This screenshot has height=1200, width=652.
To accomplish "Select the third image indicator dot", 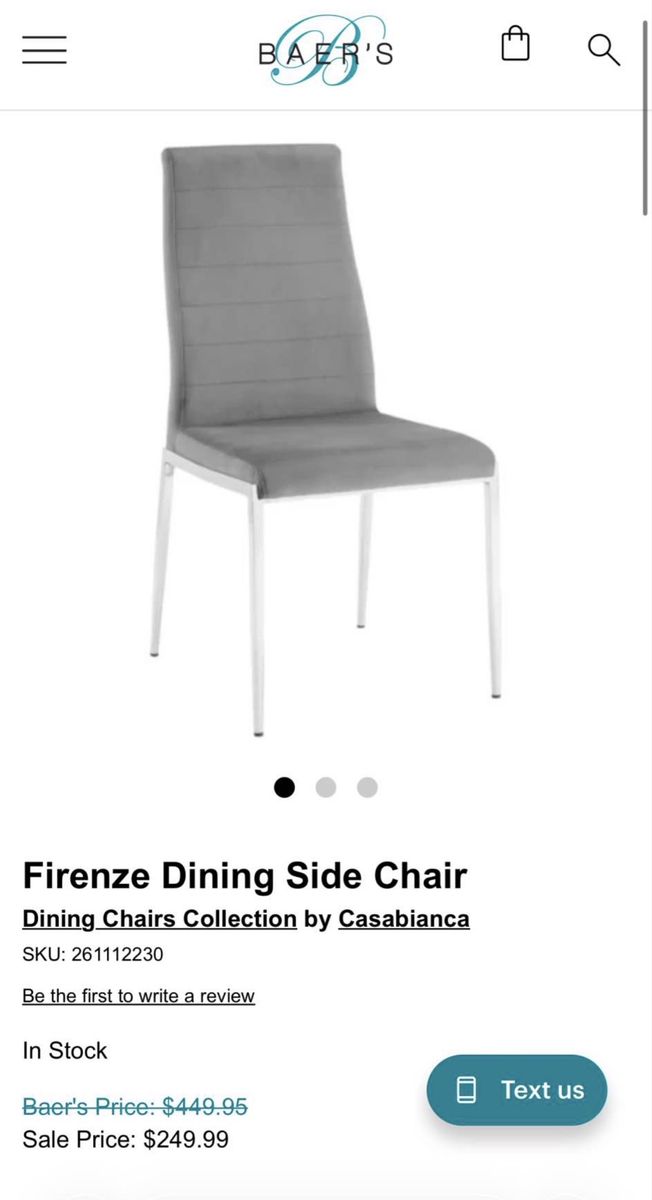I will (367, 788).
